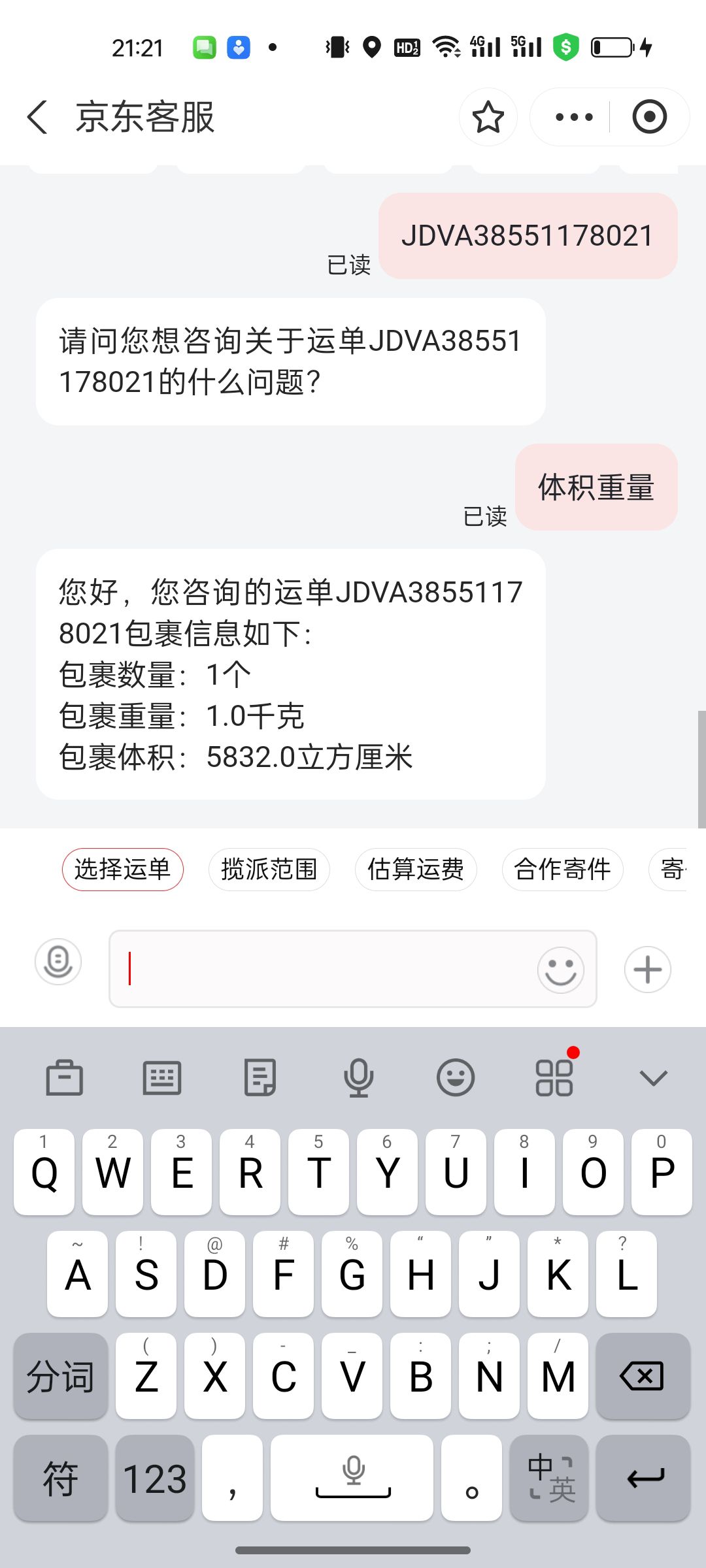Switch to voice input in chat
This screenshot has height=1568, width=706.
(58, 962)
